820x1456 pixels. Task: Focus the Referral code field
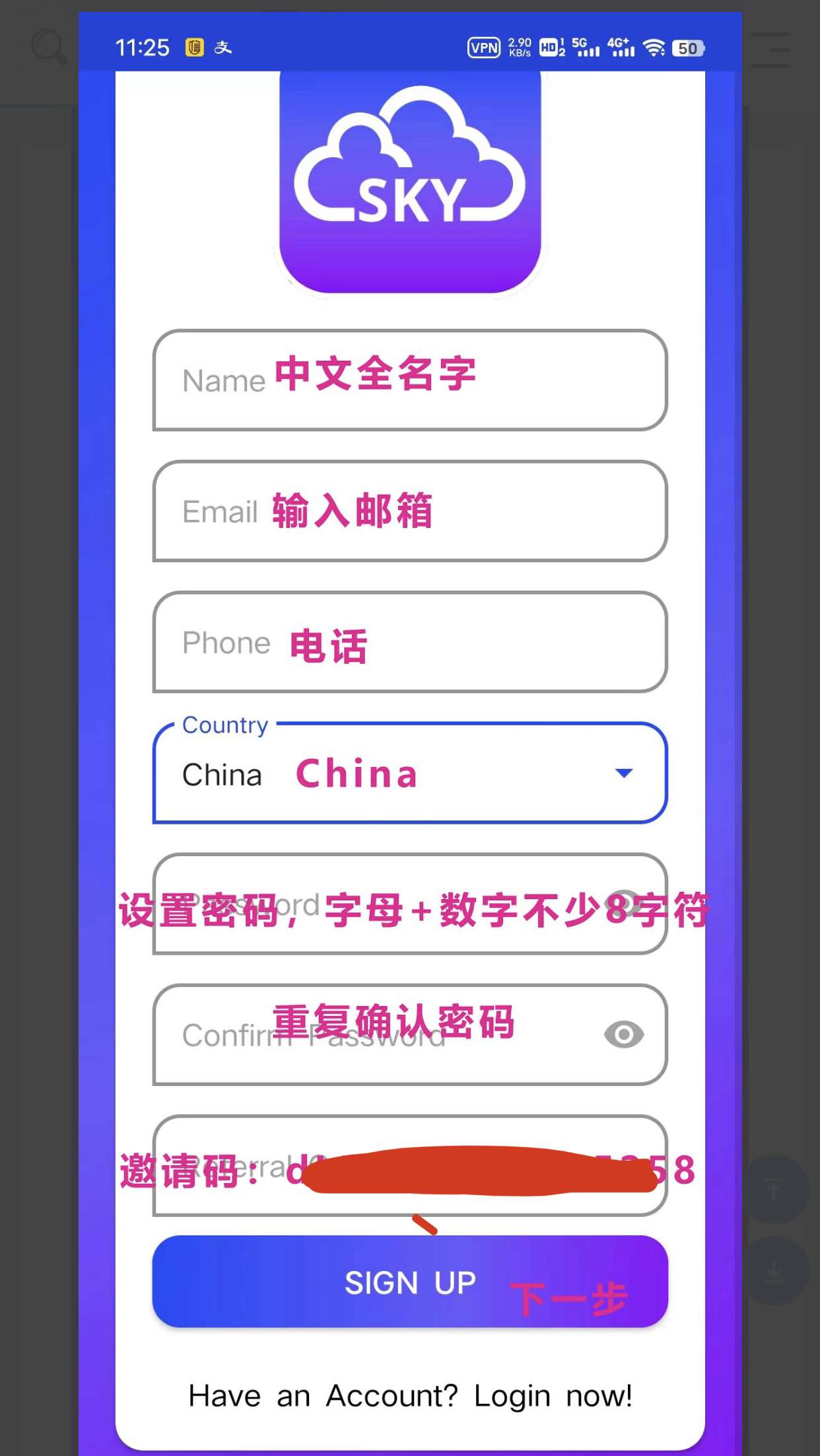pyautogui.click(x=410, y=1165)
